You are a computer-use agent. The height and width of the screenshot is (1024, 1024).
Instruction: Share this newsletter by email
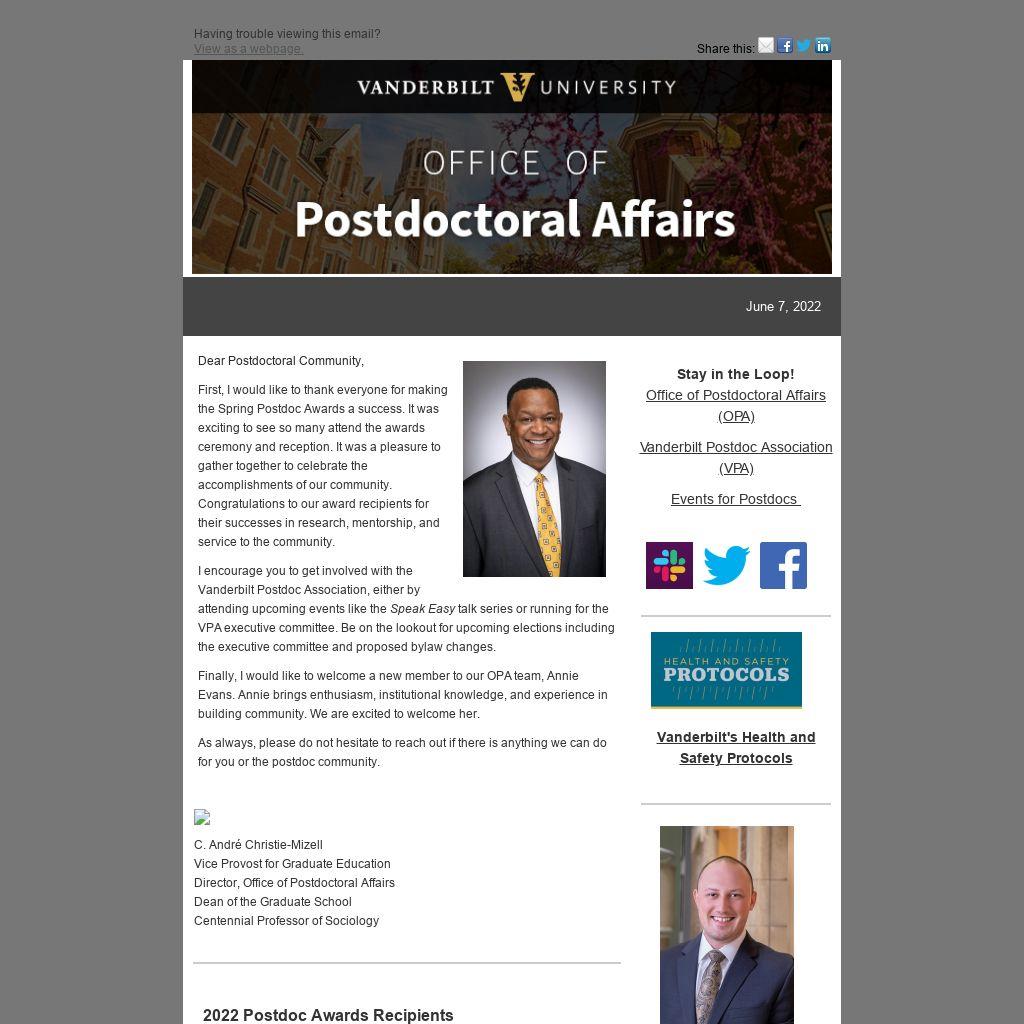tap(766, 46)
